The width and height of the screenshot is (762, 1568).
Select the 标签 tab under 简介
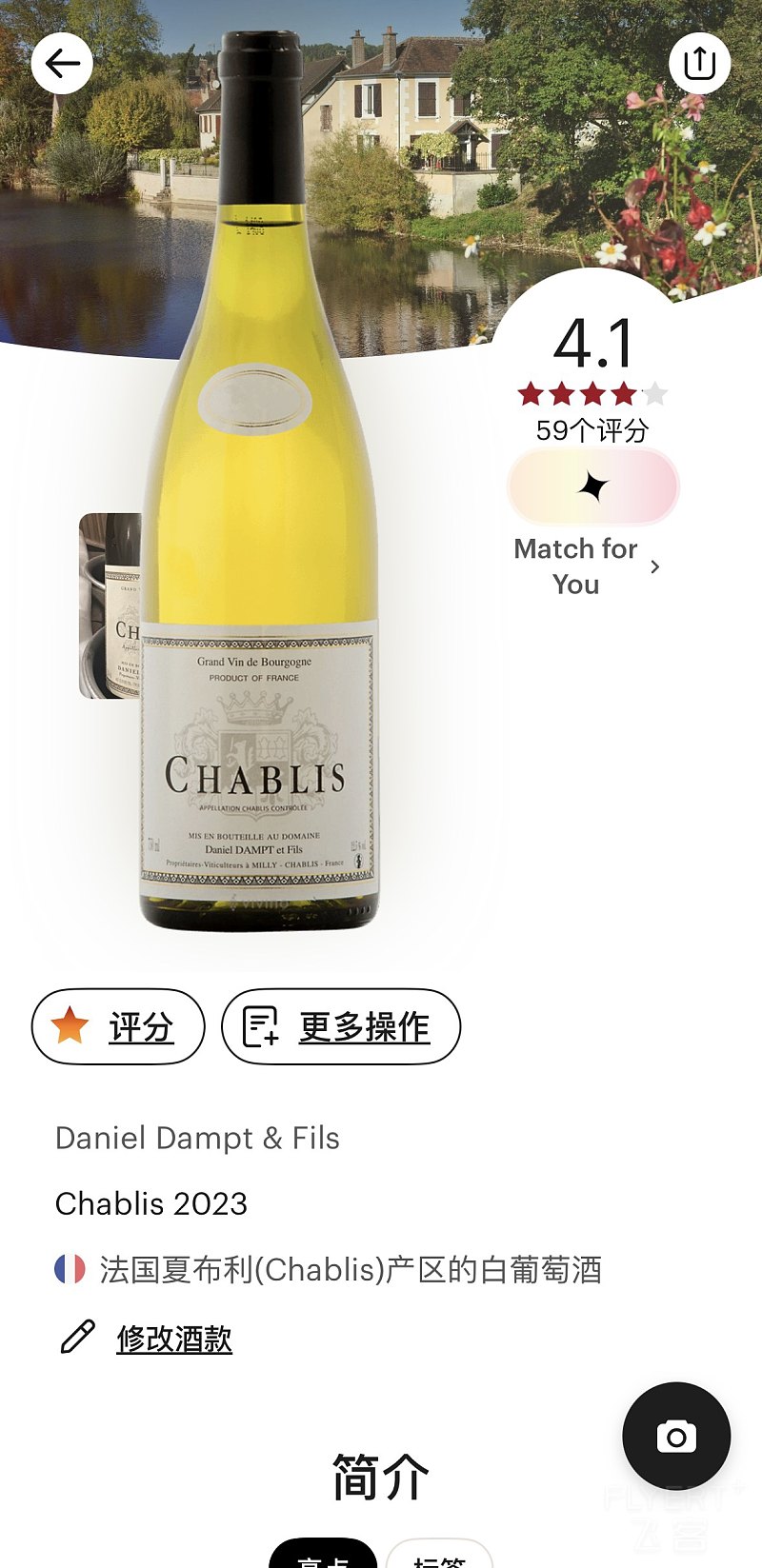439,1558
